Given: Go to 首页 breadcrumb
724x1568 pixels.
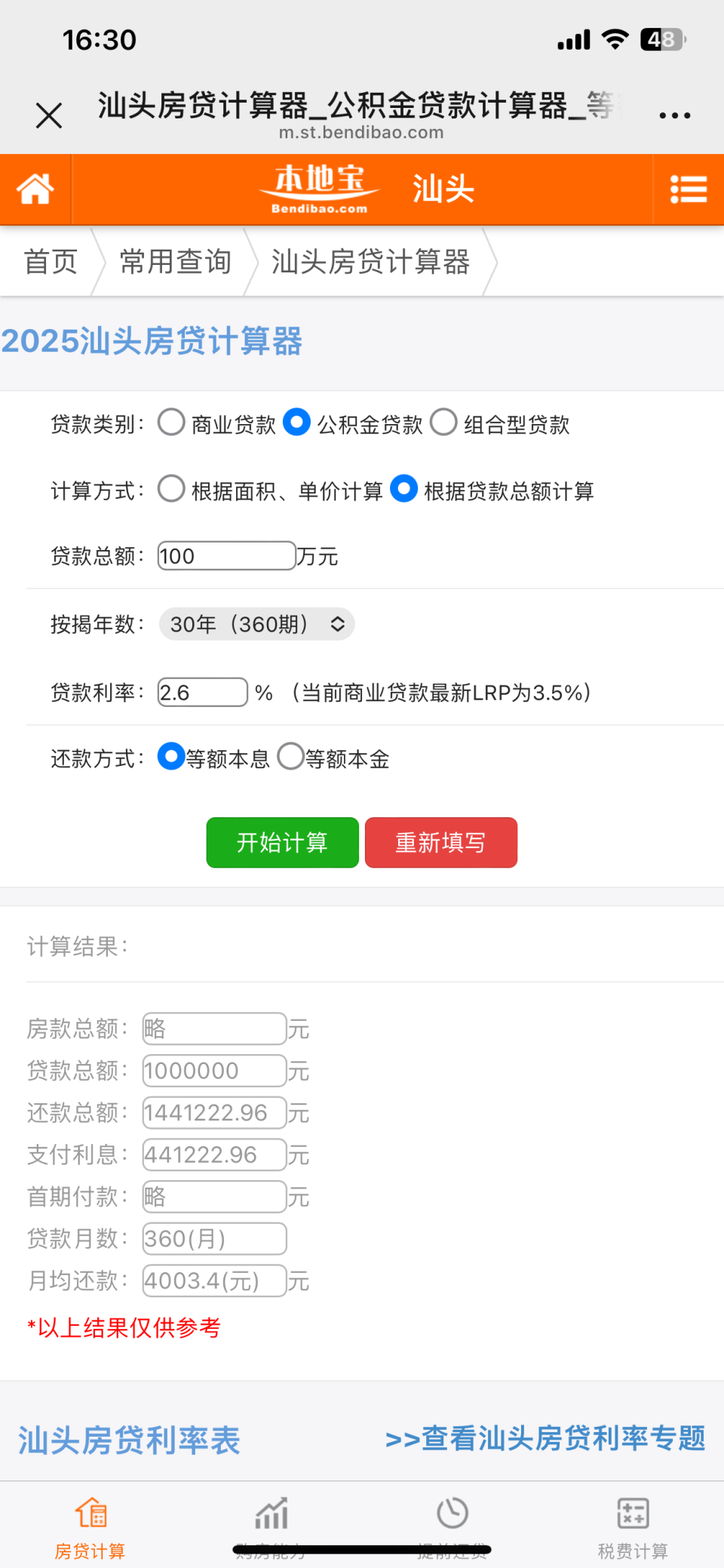Looking at the screenshot, I should 51,263.
